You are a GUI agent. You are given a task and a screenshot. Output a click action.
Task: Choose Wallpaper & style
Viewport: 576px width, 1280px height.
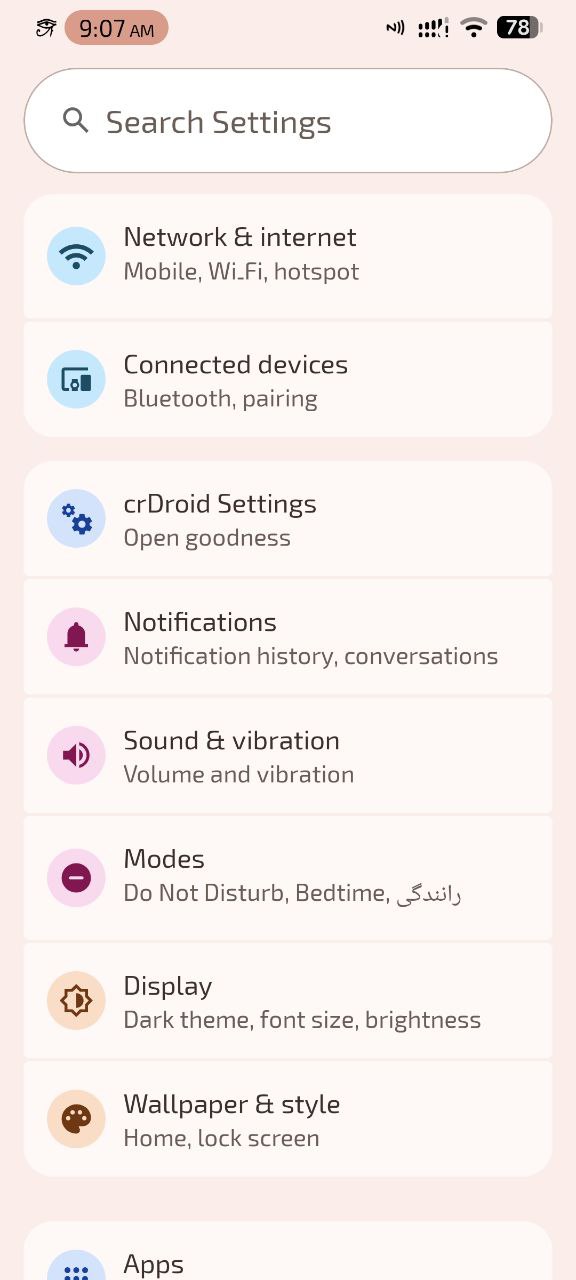pyautogui.click(x=288, y=1119)
